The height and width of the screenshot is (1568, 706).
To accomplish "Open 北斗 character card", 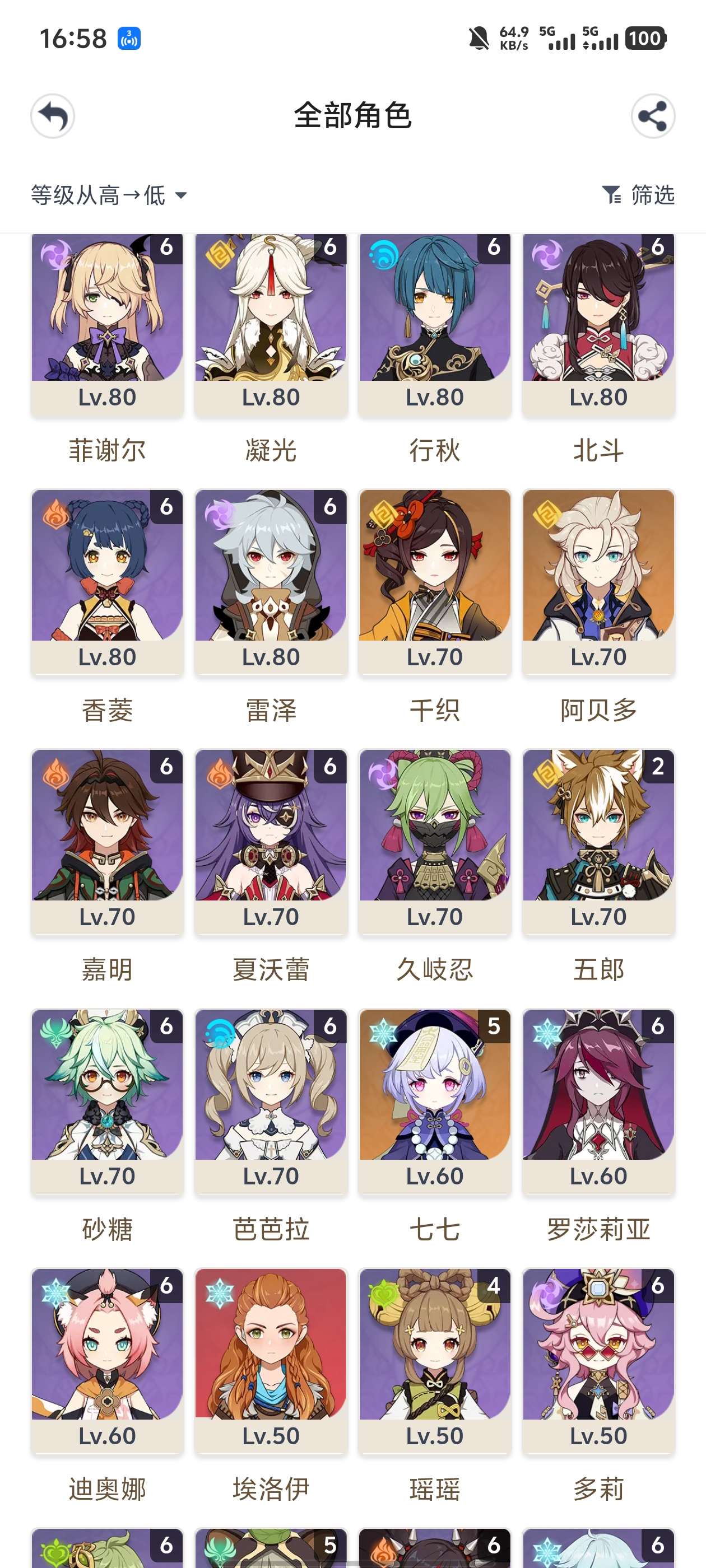I will point(598,323).
